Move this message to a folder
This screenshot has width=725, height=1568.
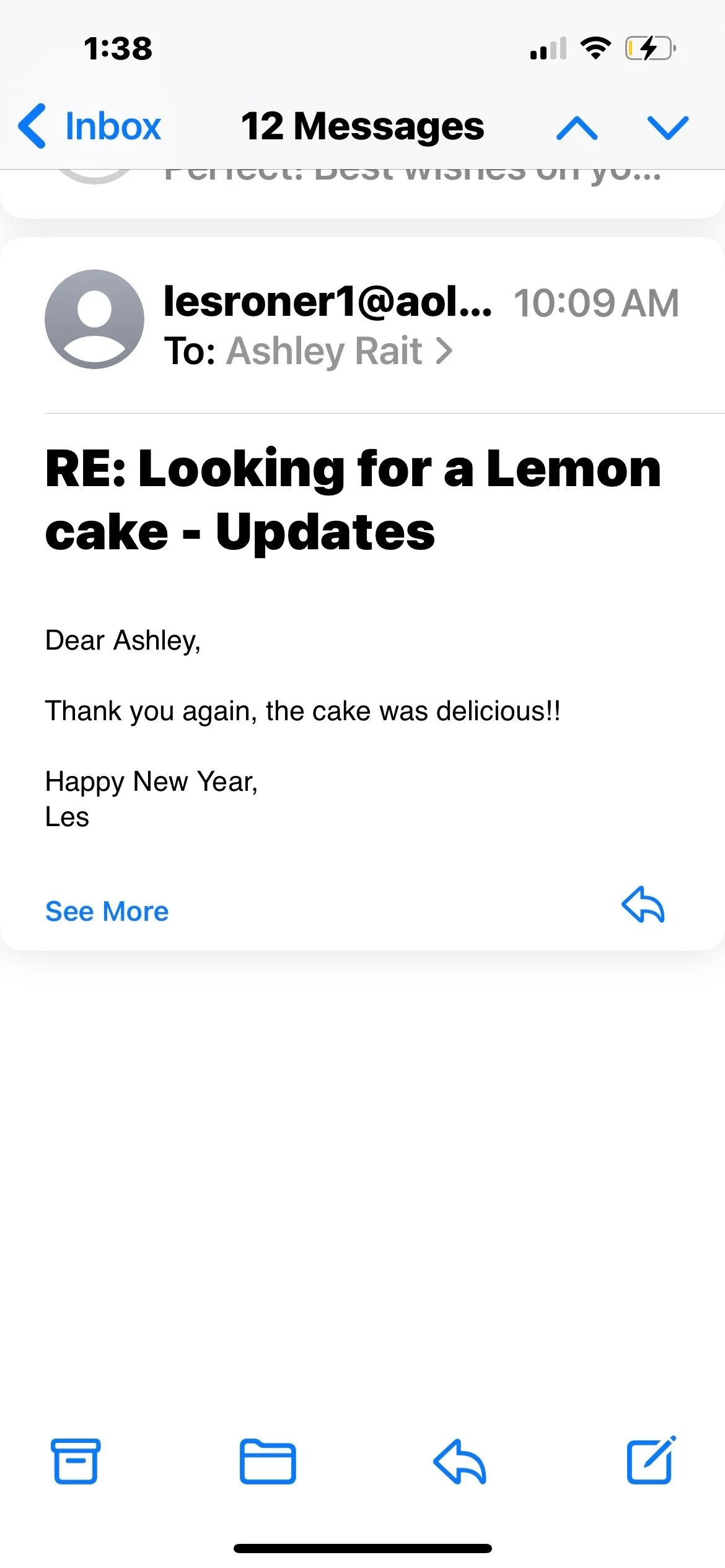pyautogui.click(x=268, y=1461)
